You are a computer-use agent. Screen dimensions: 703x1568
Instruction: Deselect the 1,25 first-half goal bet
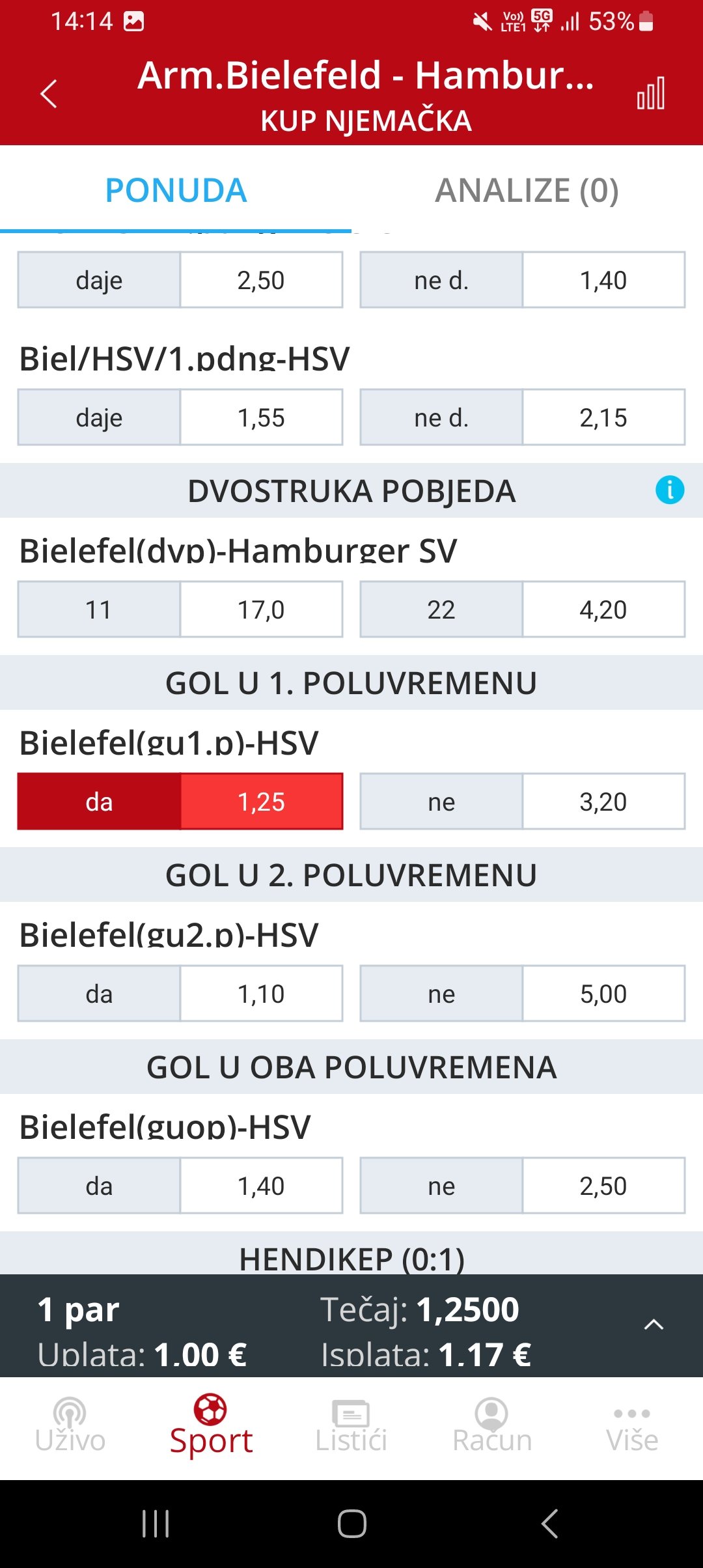180,802
